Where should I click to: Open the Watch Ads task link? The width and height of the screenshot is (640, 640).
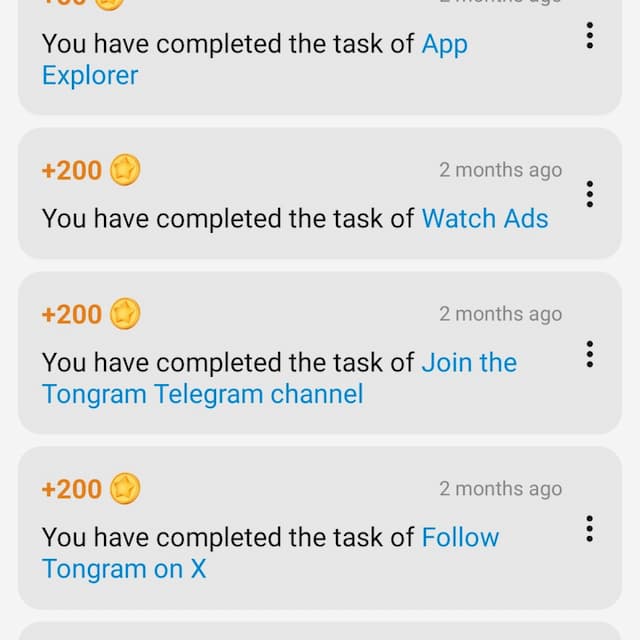click(x=485, y=218)
